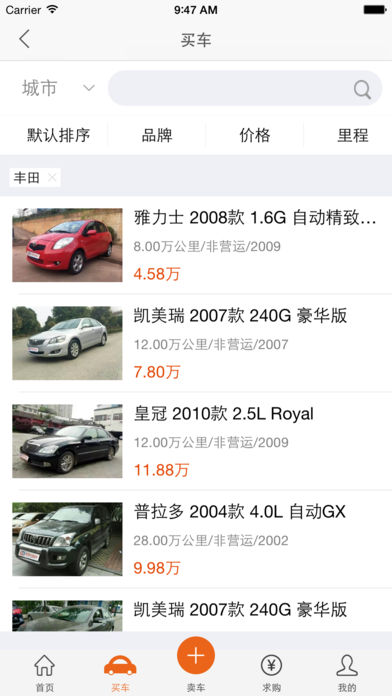Switch to the 求购 tab

[x=271, y=673]
